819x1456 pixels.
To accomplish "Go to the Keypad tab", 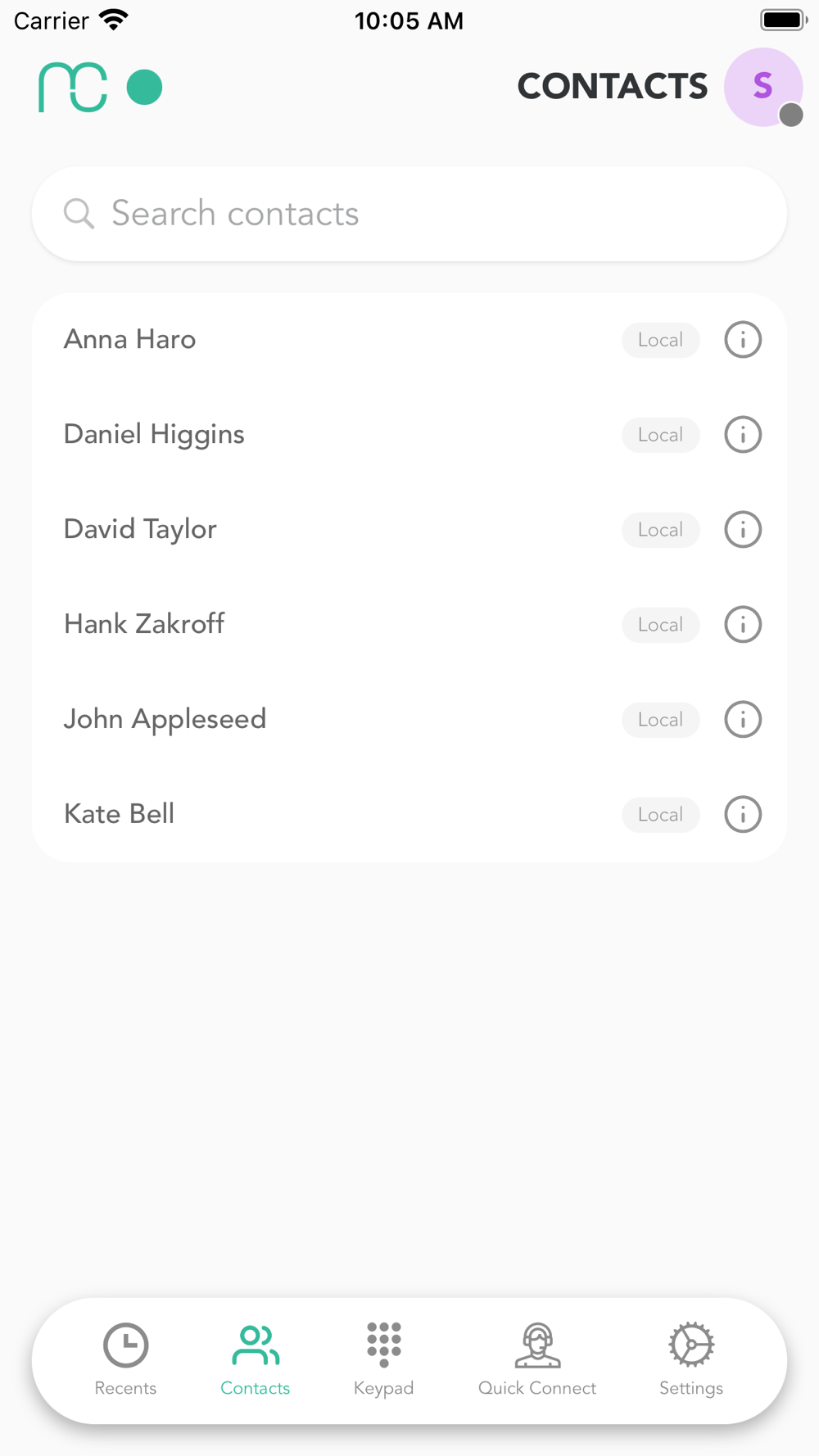I will click(x=383, y=1359).
